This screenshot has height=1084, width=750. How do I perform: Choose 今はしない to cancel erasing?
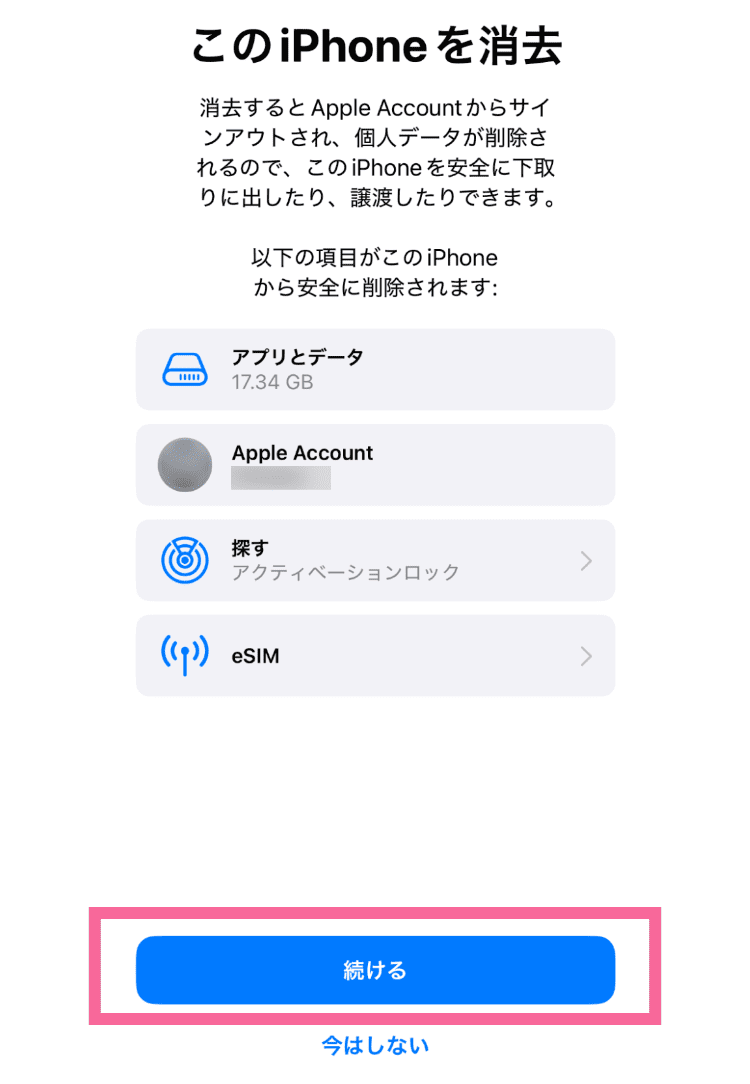pos(375,1046)
